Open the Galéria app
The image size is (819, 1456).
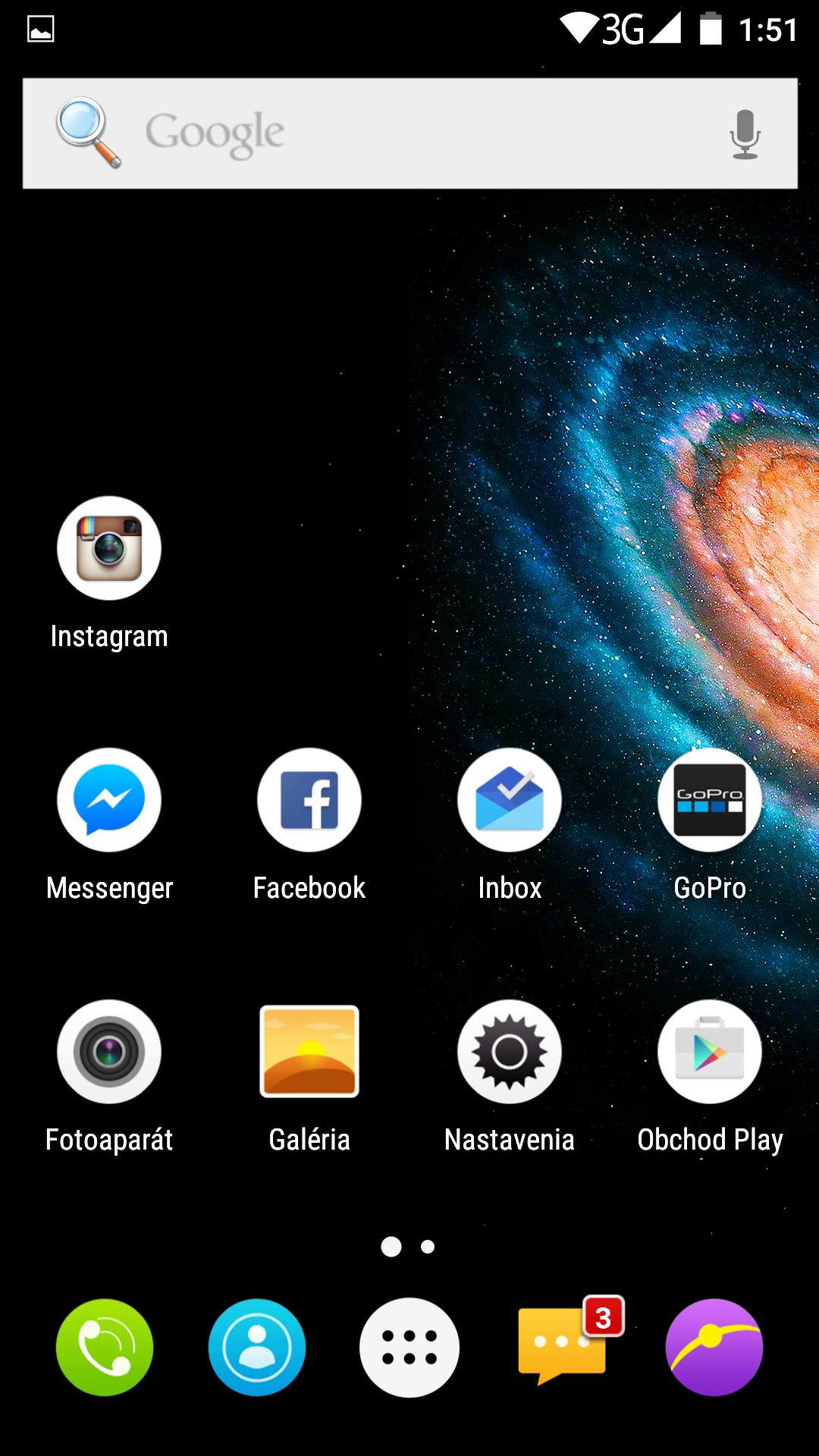coord(309,1052)
